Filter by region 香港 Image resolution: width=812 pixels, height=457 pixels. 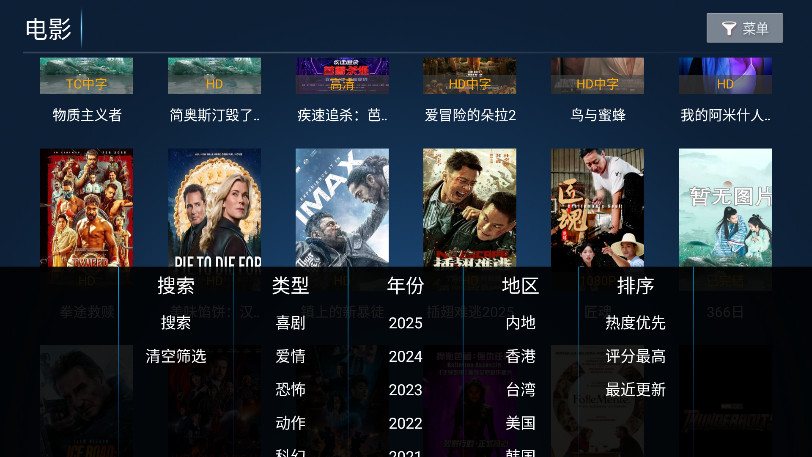click(521, 356)
